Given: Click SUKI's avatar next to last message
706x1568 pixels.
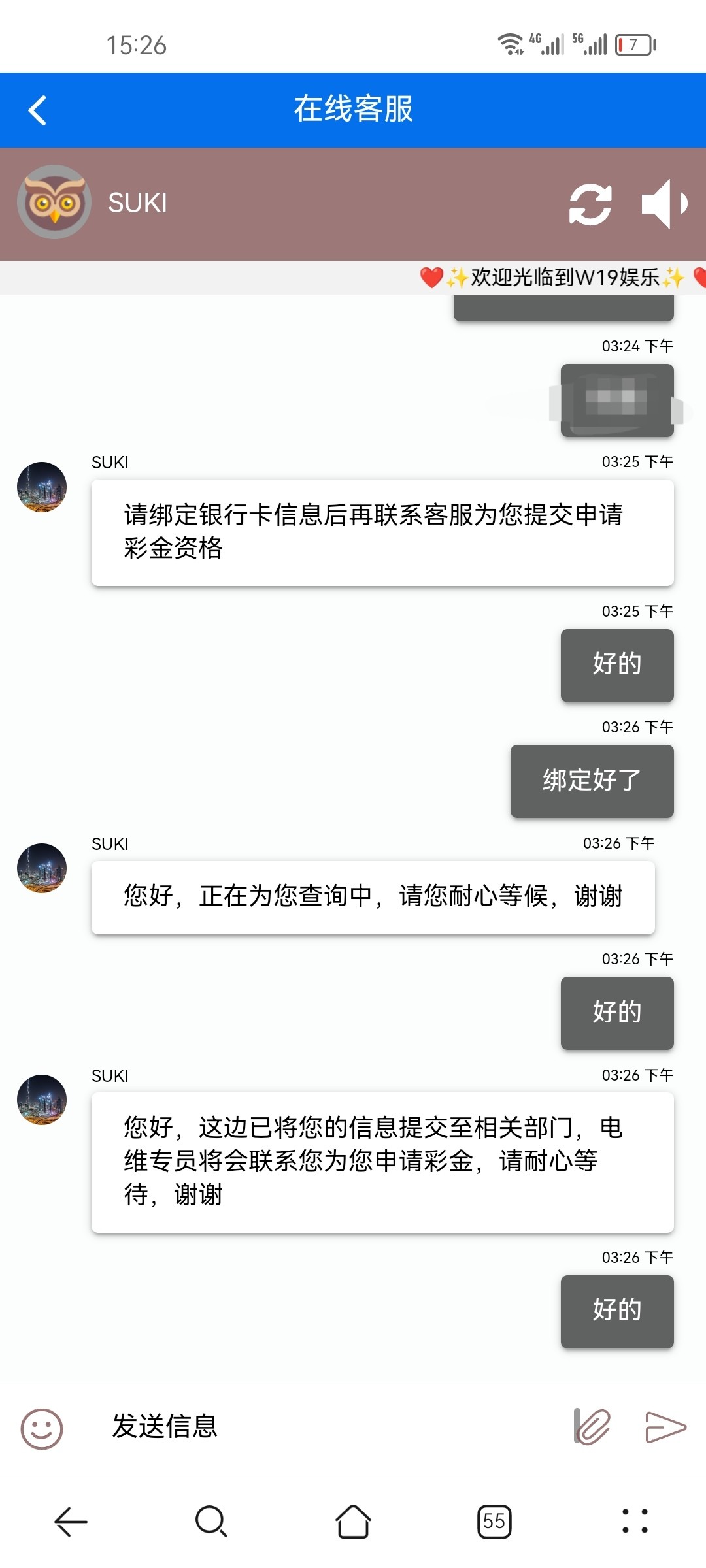Looking at the screenshot, I should point(41,1100).
